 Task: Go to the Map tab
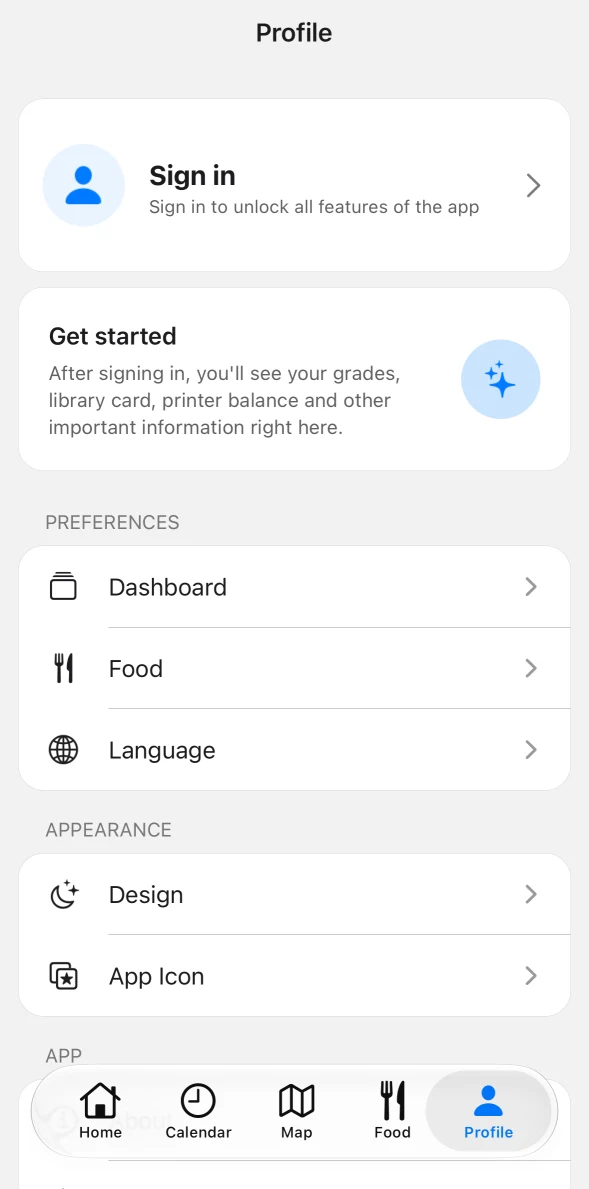coord(296,1111)
